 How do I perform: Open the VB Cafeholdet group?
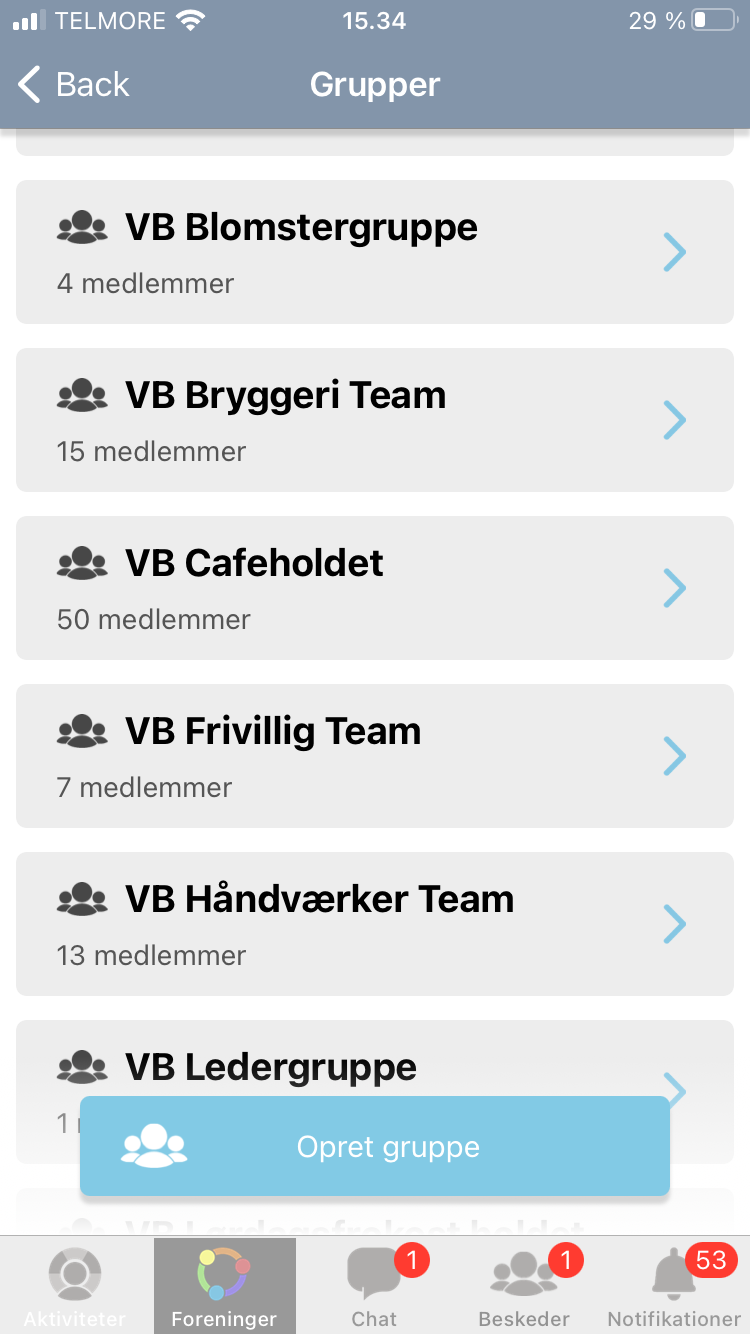point(375,588)
